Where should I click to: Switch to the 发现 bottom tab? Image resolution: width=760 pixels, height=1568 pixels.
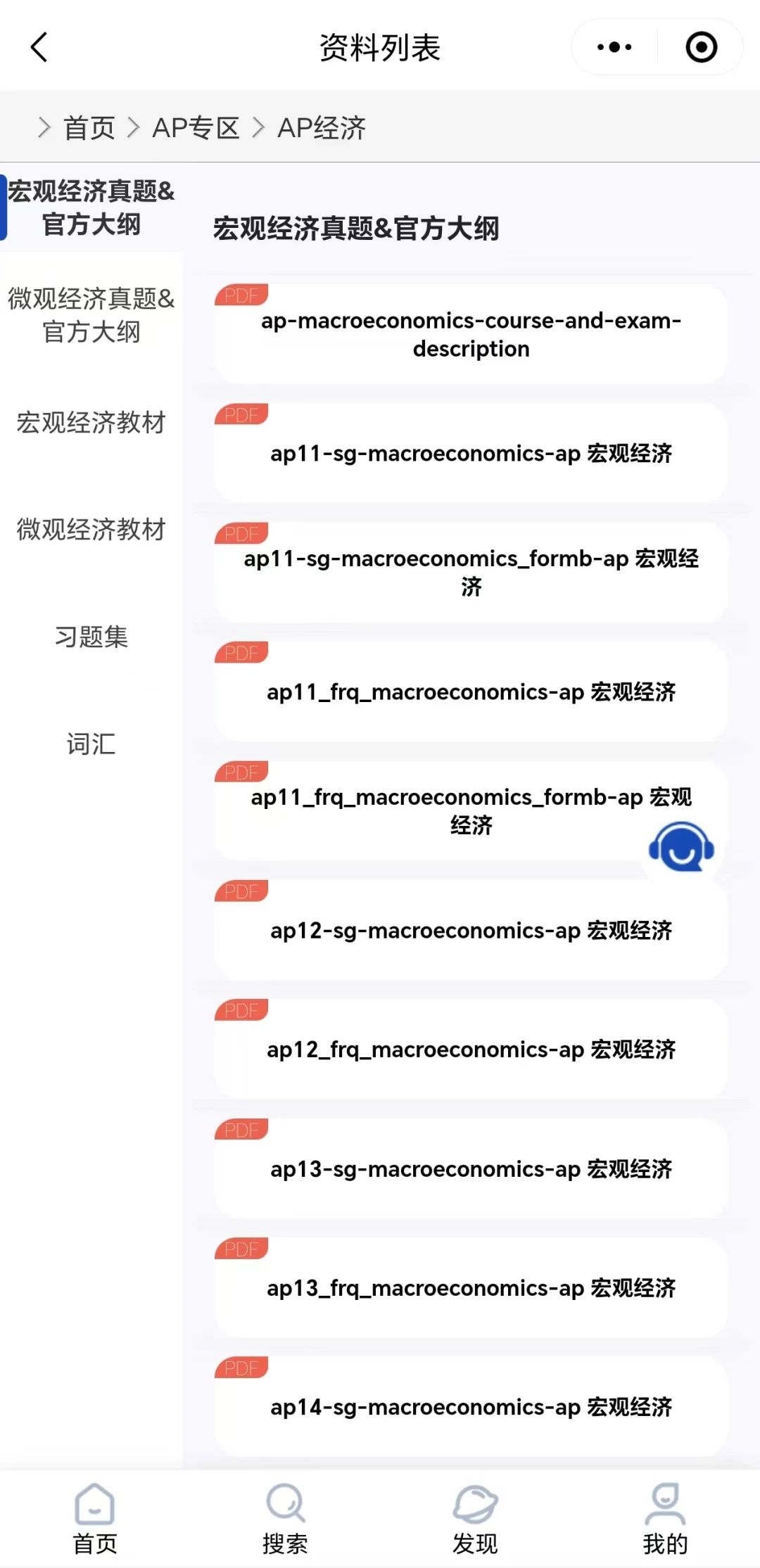[475, 1519]
